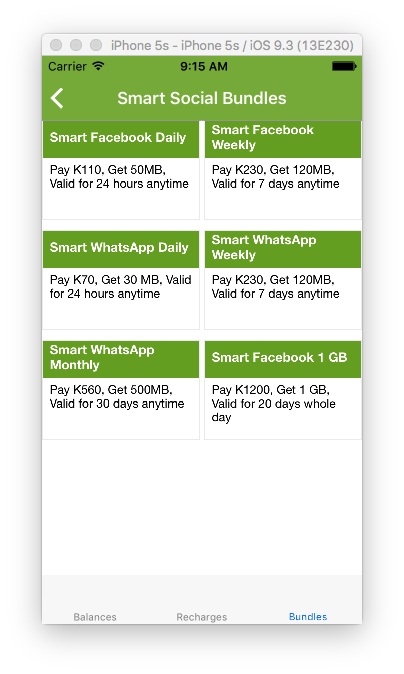404x674 pixels.
Task: Switch to the Recharges tab
Action: 202,617
